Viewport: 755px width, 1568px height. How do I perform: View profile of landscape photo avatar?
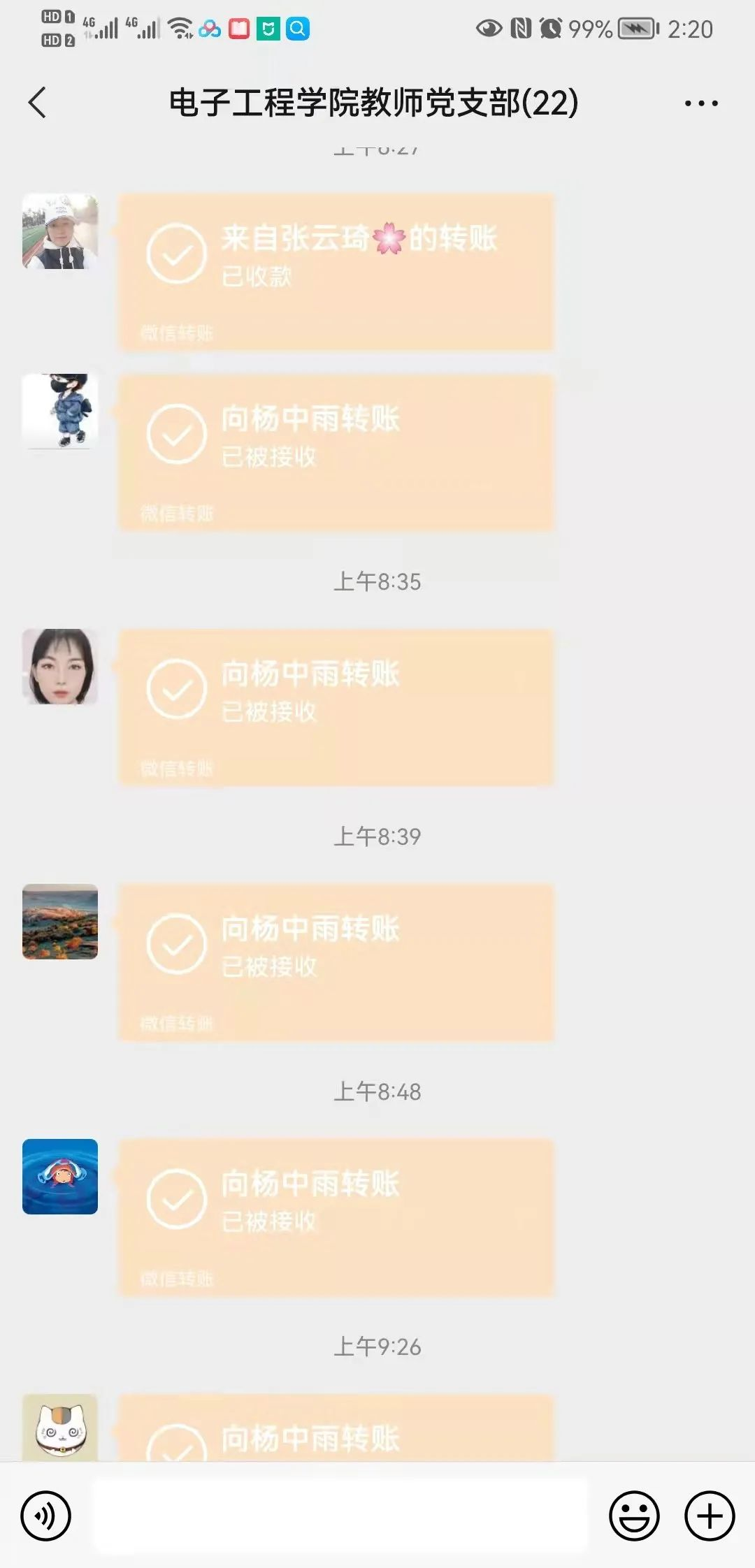click(x=60, y=922)
